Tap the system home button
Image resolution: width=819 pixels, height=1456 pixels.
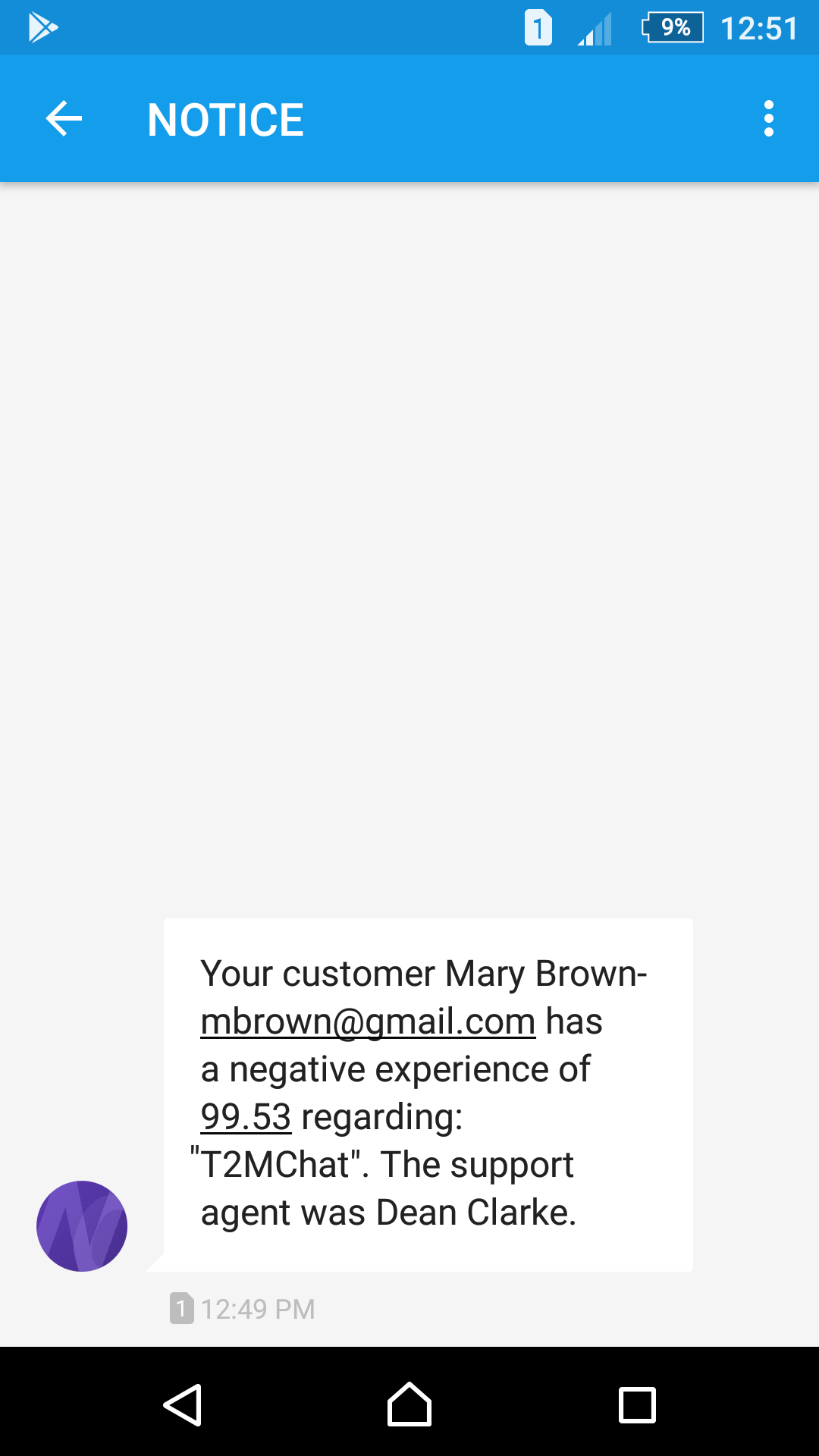click(409, 1404)
